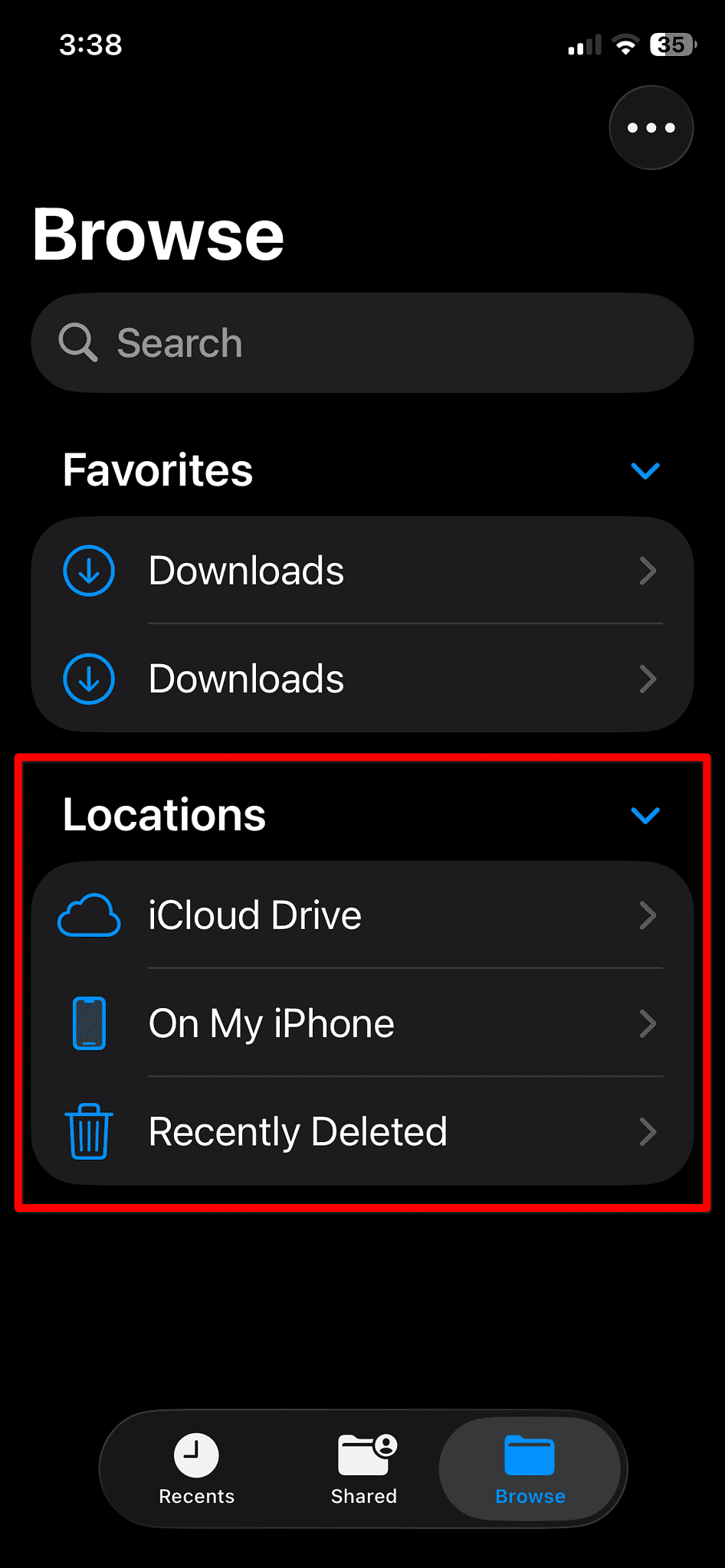
Task: Collapse the Favorites section
Action: 645,470
